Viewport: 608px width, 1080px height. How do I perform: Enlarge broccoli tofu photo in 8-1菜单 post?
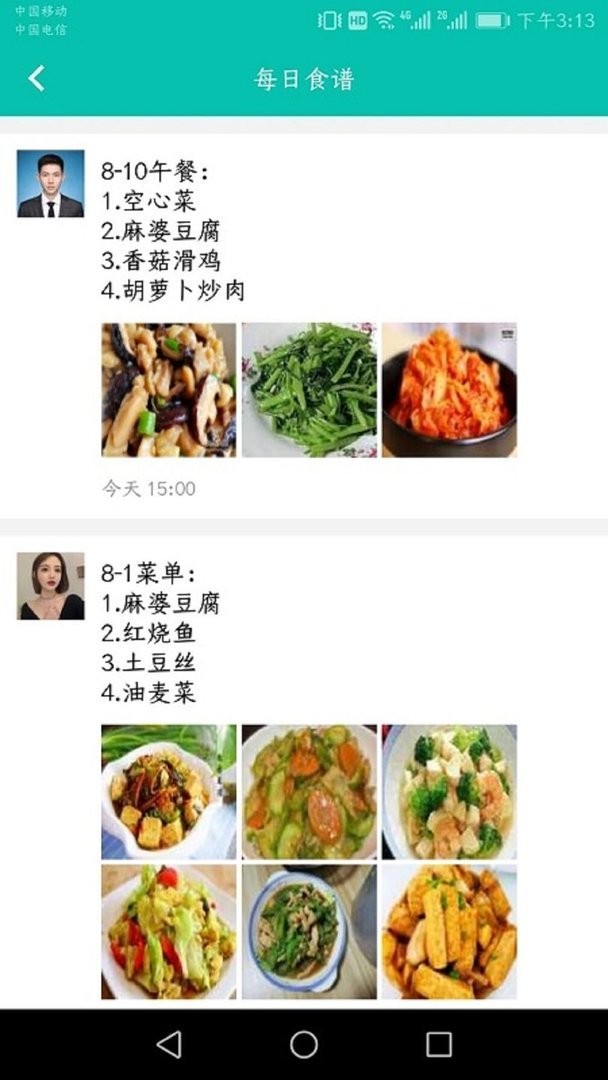click(449, 792)
